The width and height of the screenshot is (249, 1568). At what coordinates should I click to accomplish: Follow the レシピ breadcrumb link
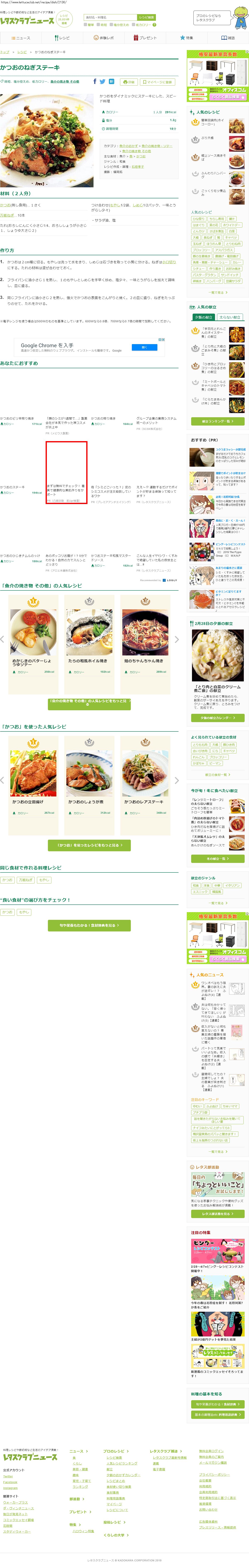coord(22,52)
